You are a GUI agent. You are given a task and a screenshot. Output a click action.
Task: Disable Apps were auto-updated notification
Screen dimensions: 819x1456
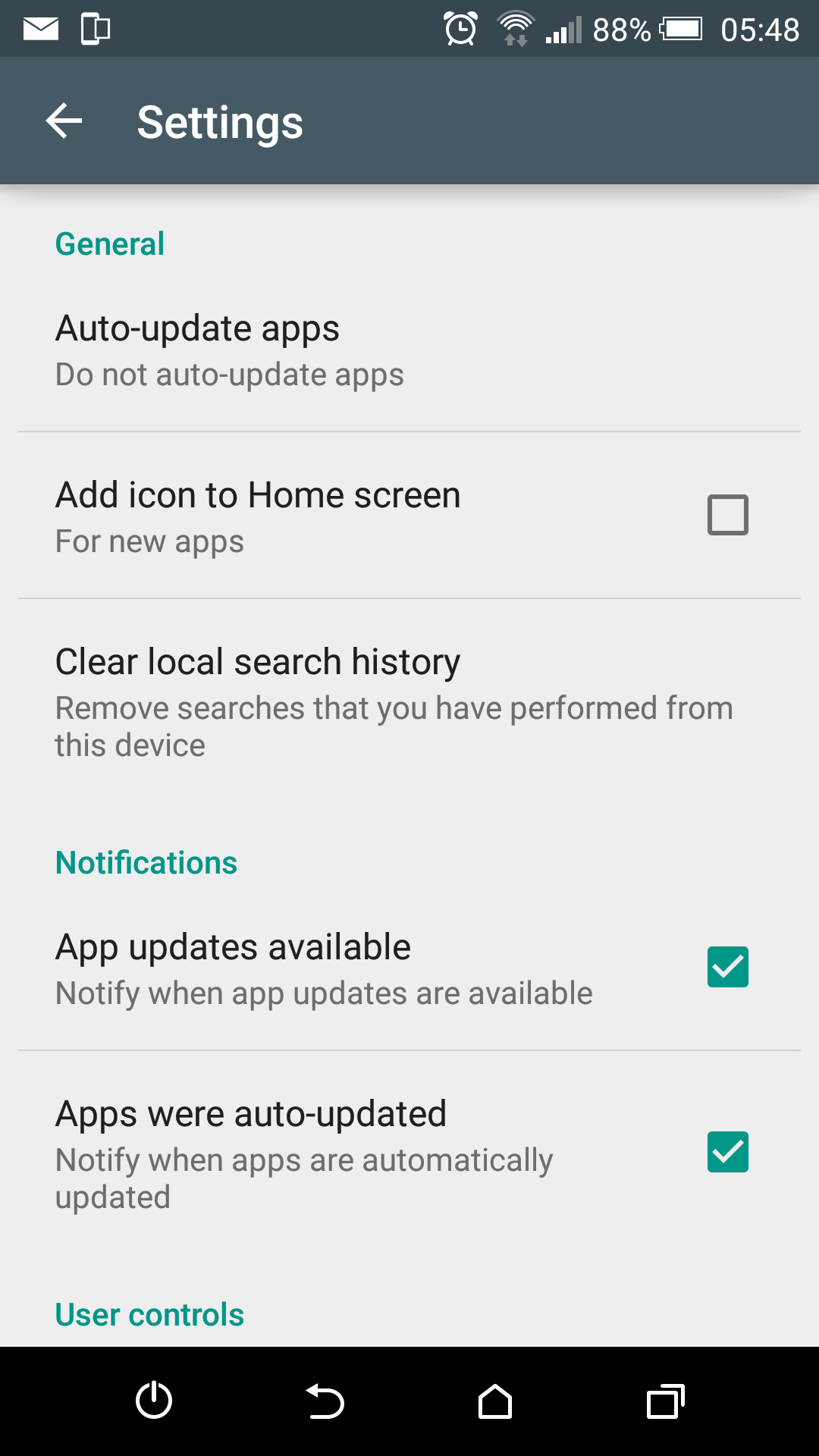(x=727, y=1152)
